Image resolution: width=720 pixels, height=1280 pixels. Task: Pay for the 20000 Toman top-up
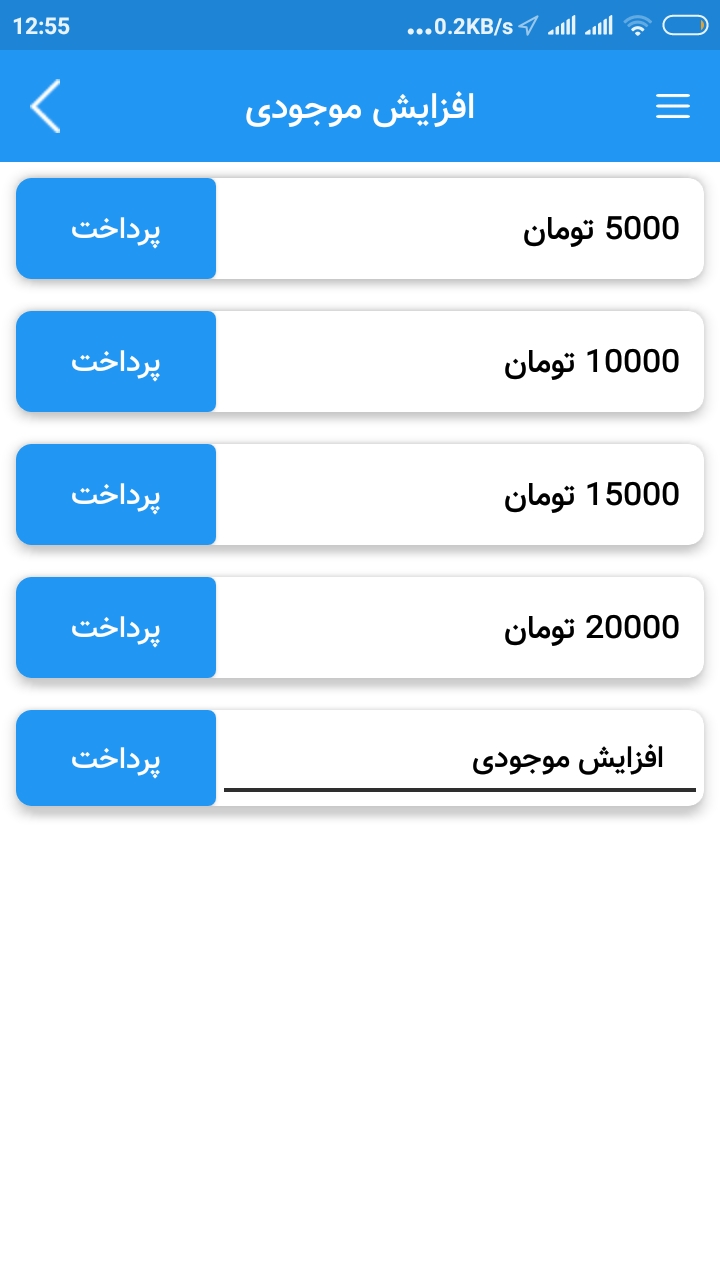[116, 628]
